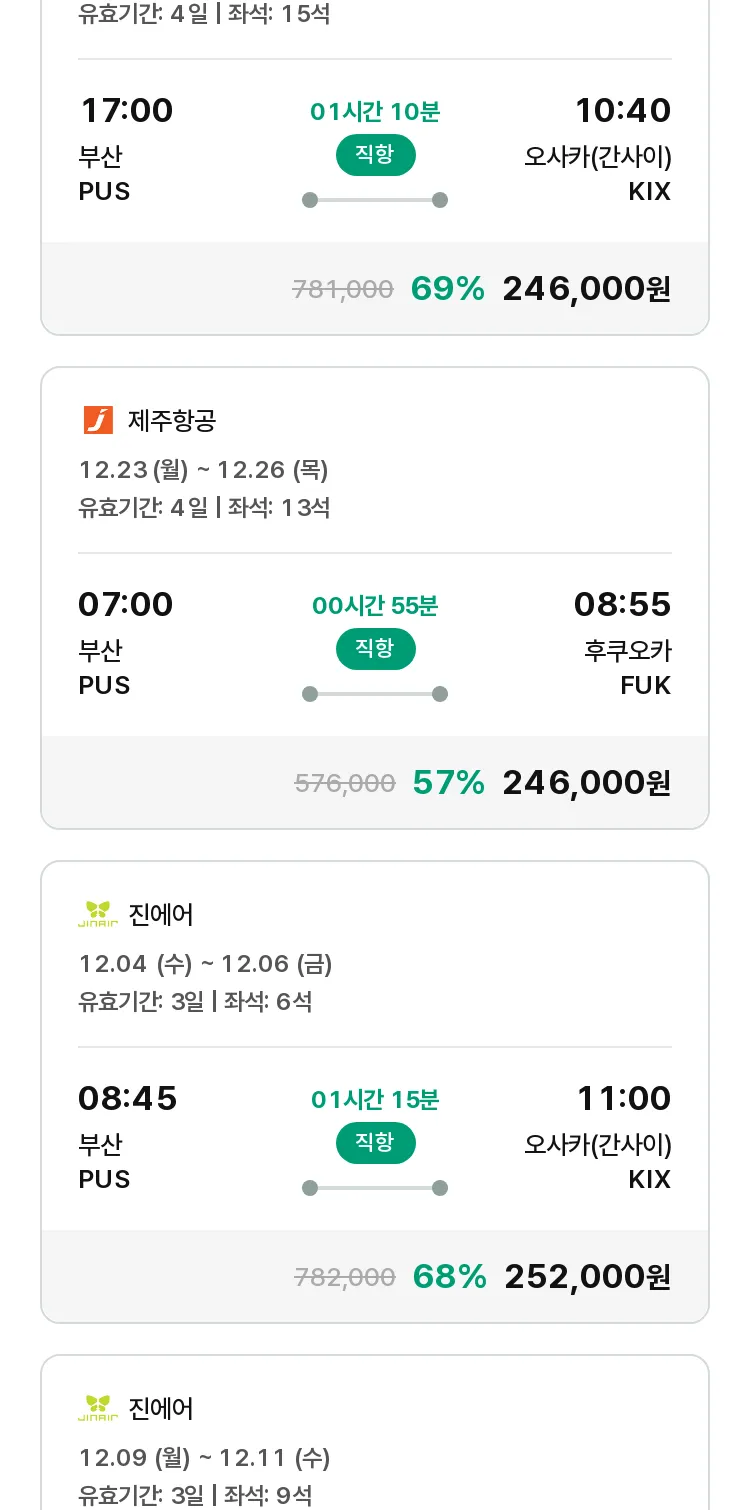The height and width of the screenshot is (1510, 750).
Task: Select the Jeju Air Busan to Fukuoka deal
Action: [375, 598]
